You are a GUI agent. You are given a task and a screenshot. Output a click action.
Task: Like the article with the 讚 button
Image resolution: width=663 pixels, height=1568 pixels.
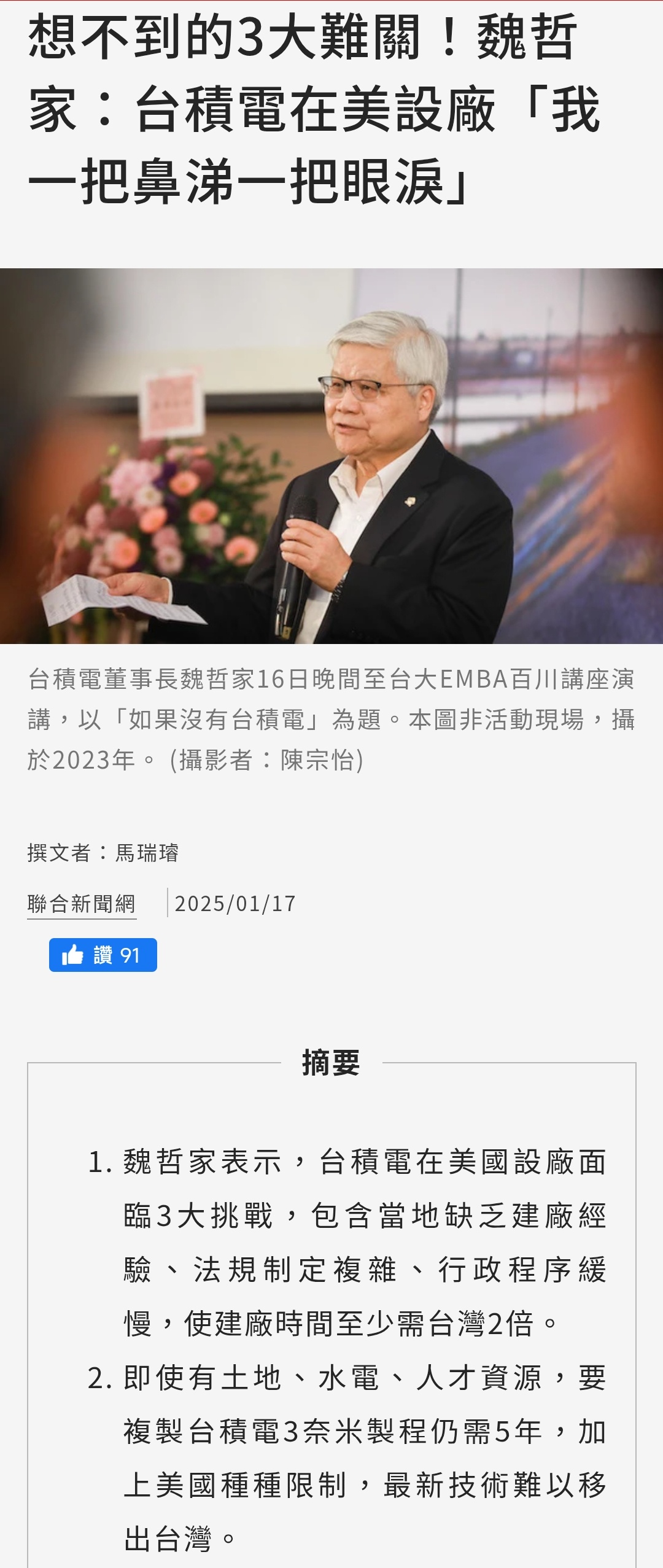click(103, 955)
